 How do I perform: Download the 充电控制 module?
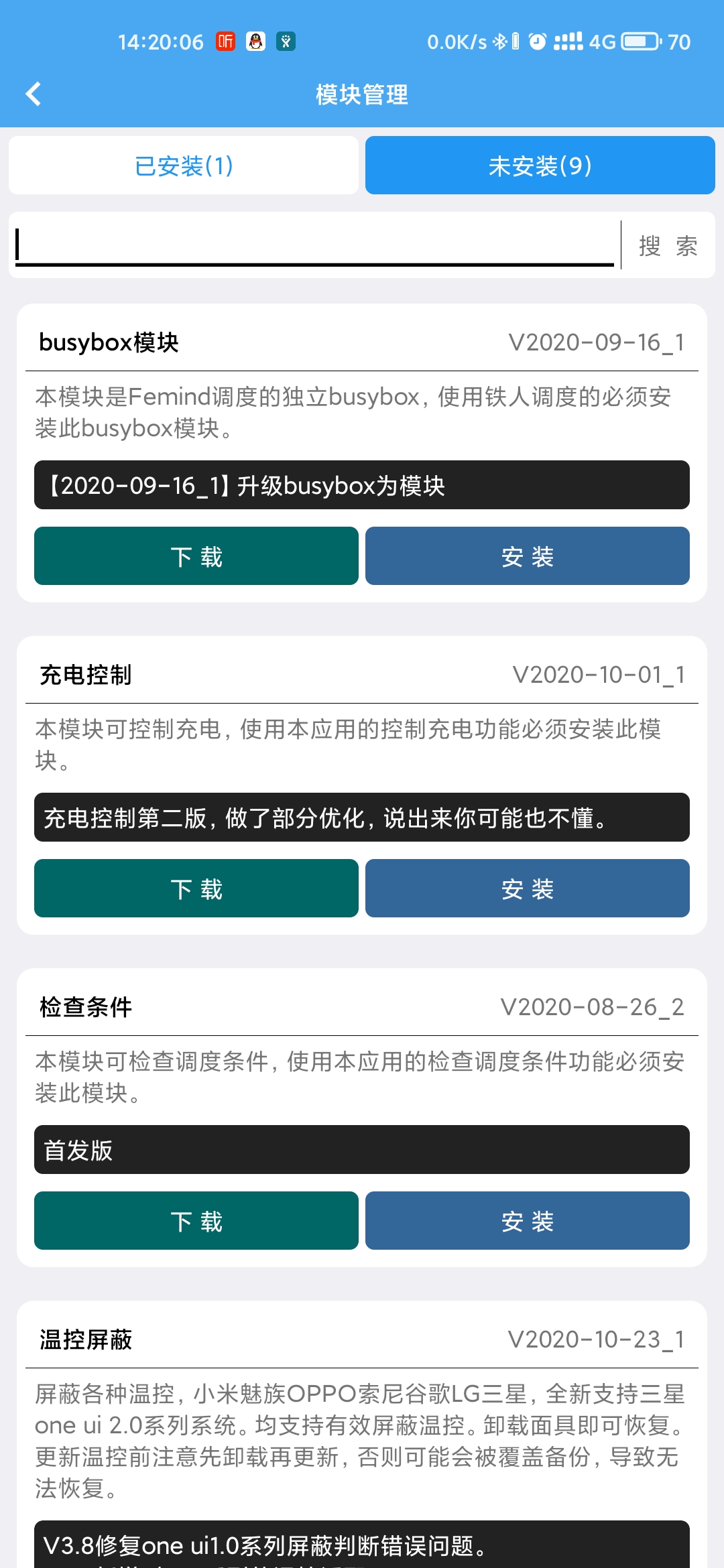click(x=196, y=889)
